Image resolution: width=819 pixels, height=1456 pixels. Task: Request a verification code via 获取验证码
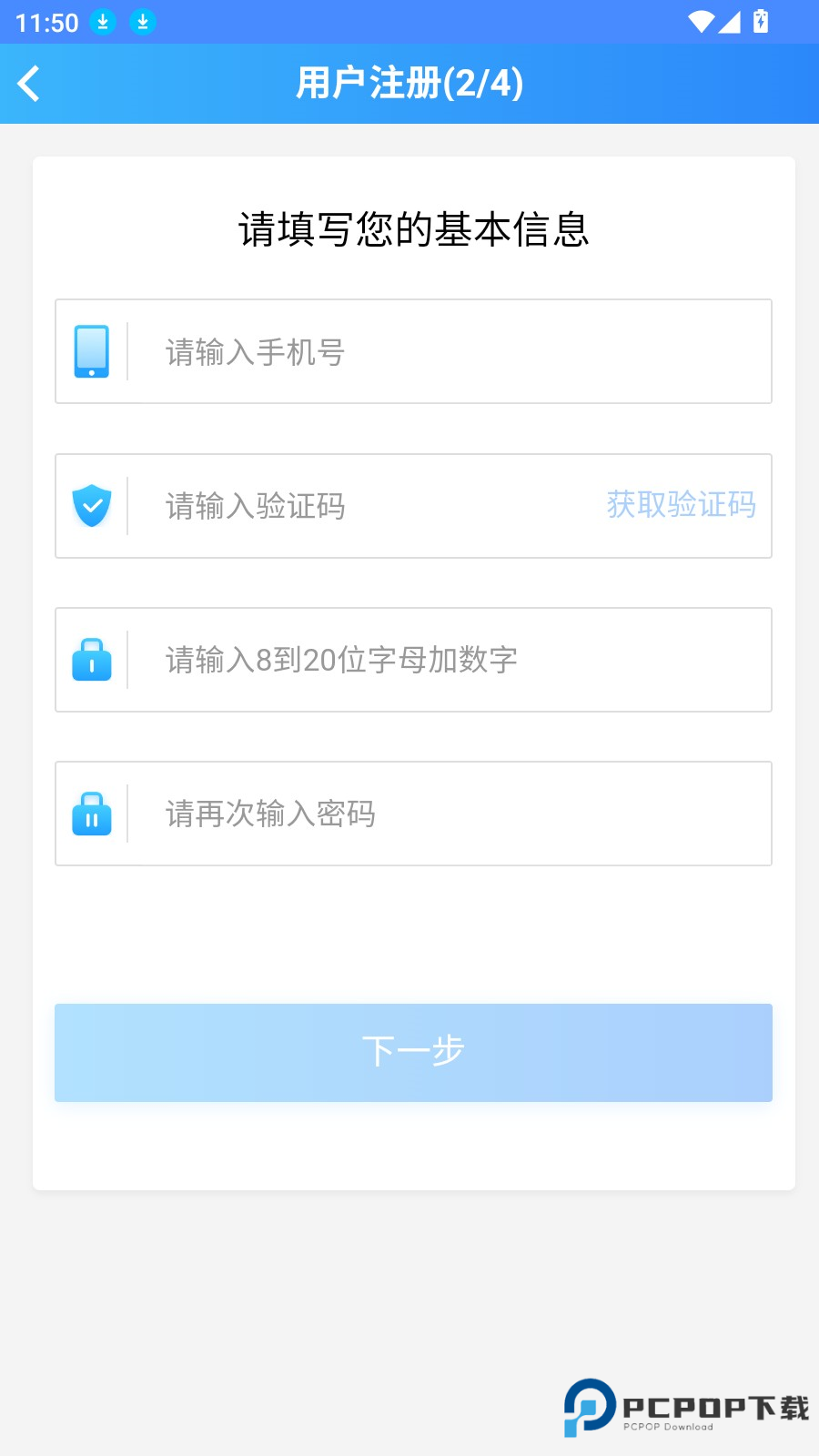(681, 505)
